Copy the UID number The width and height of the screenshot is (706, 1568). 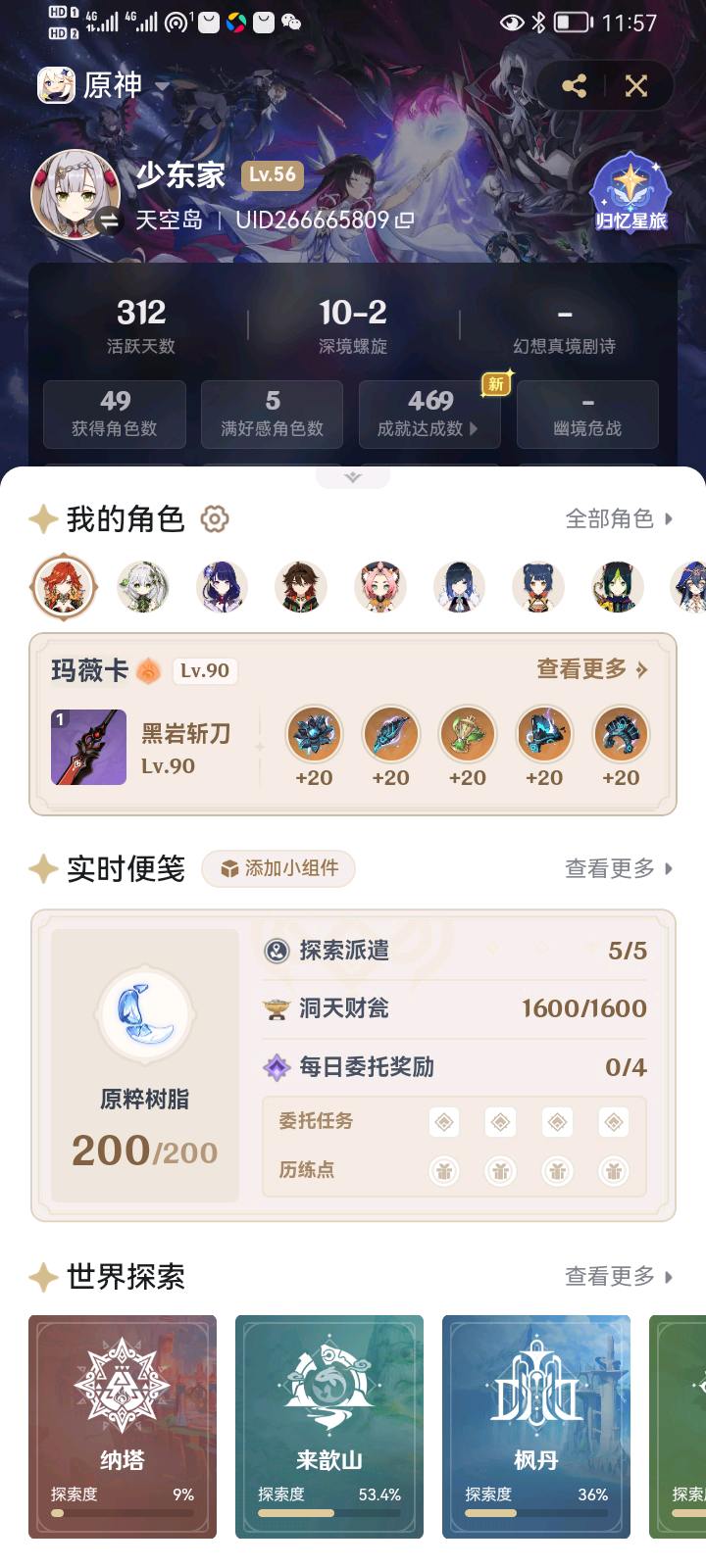point(405,220)
